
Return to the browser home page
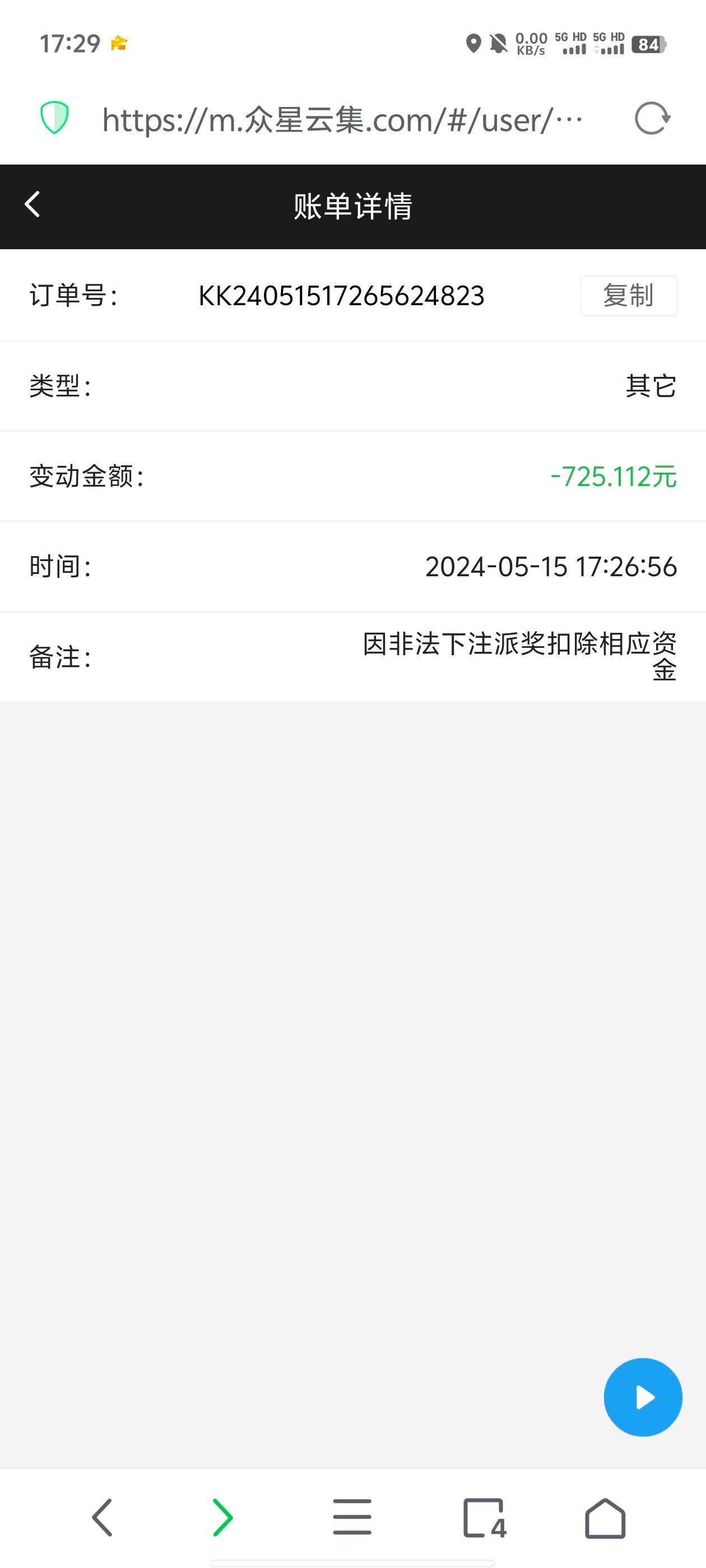[x=605, y=1518]
